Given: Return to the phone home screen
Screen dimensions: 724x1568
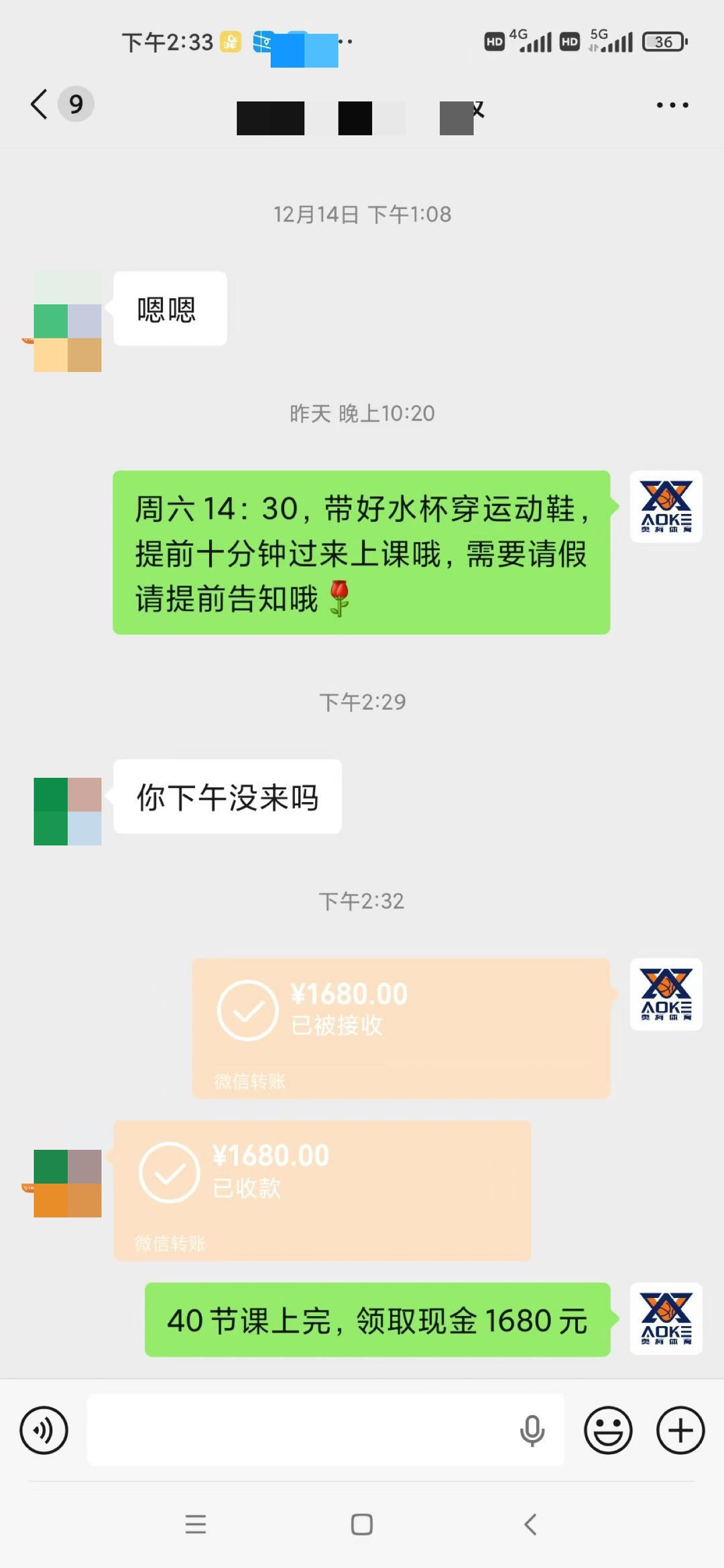Looking at the screenshot, I should tap(362, 1524).
